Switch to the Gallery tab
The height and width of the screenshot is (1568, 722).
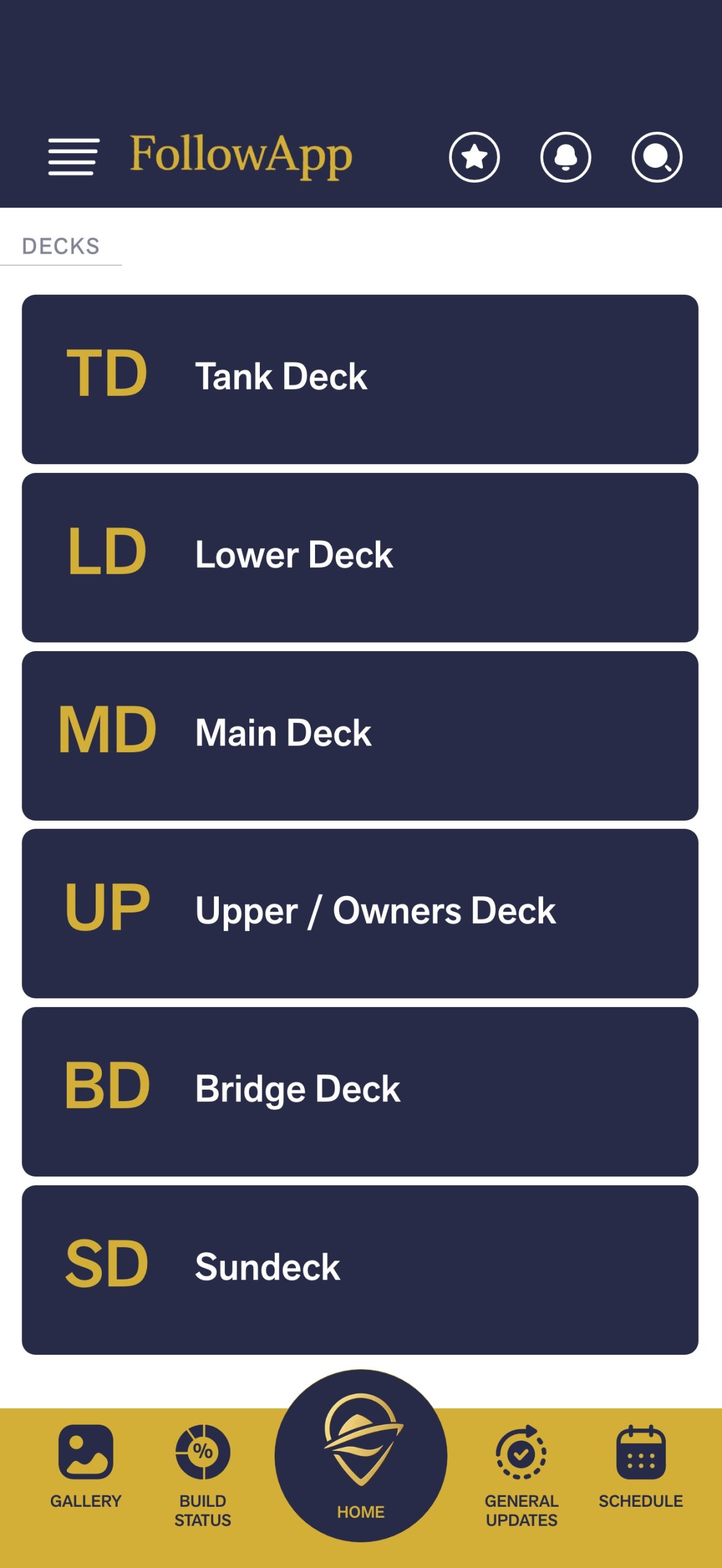coord(86,1467)
